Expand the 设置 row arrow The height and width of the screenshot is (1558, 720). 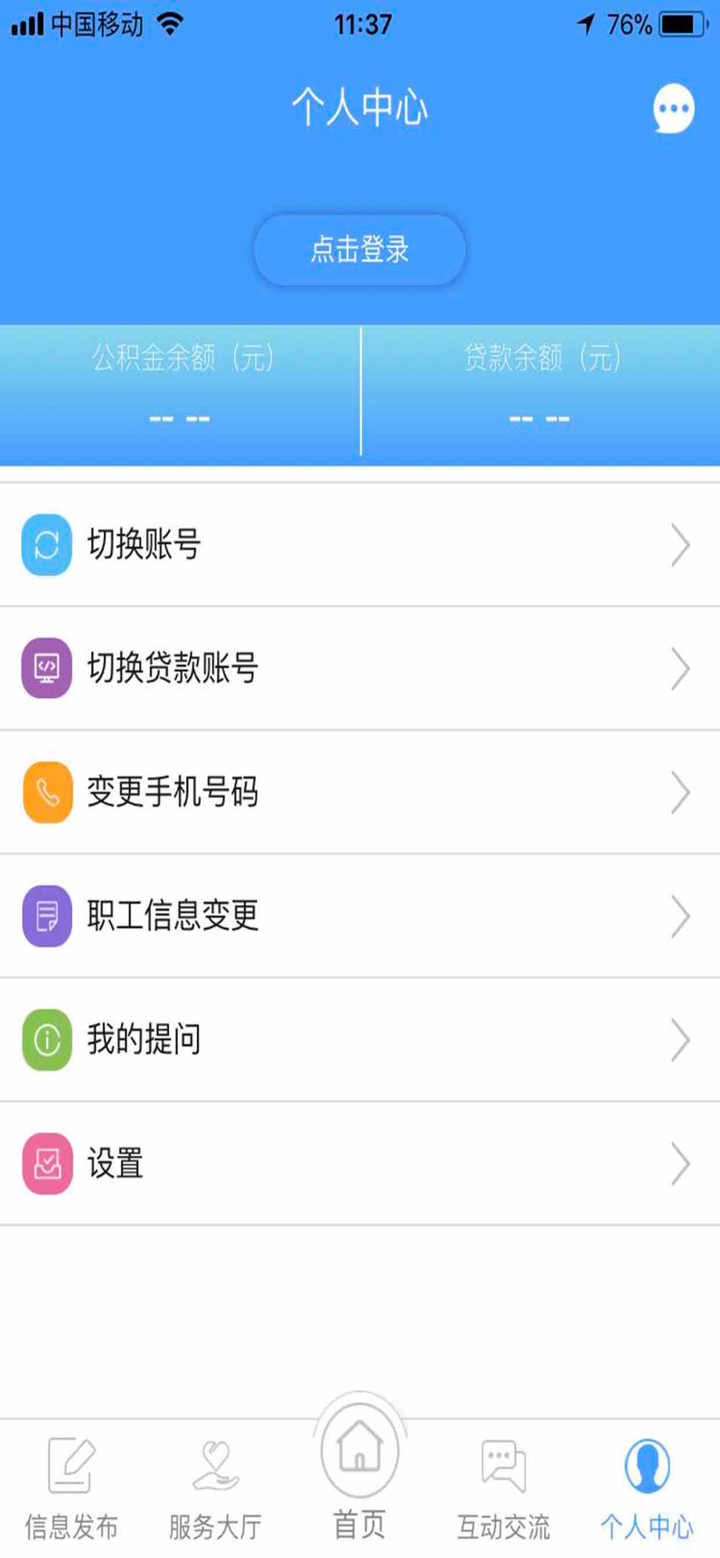(x=681, y=1162)
